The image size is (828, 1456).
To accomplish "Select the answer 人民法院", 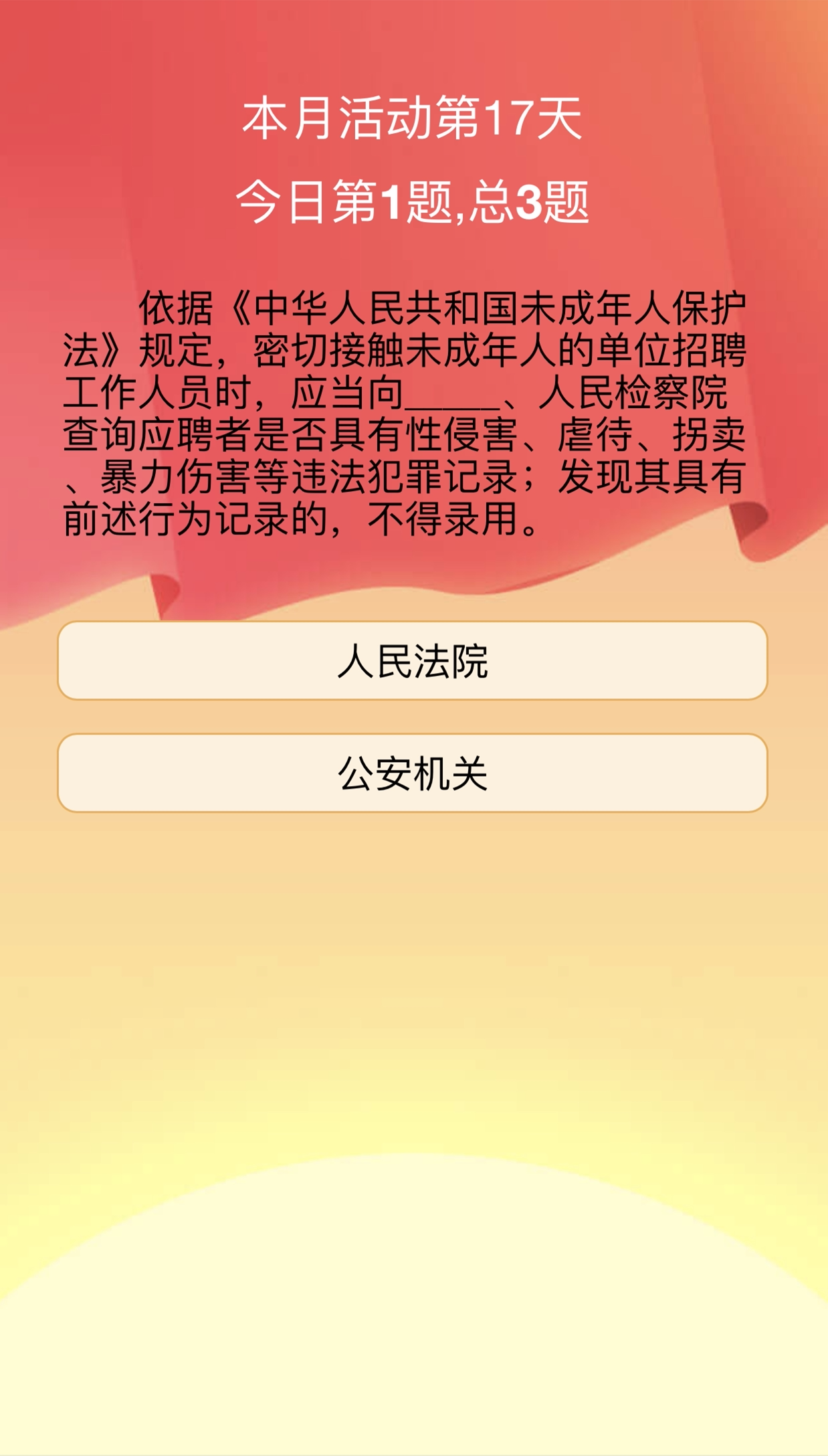I will tap(413, 661).
